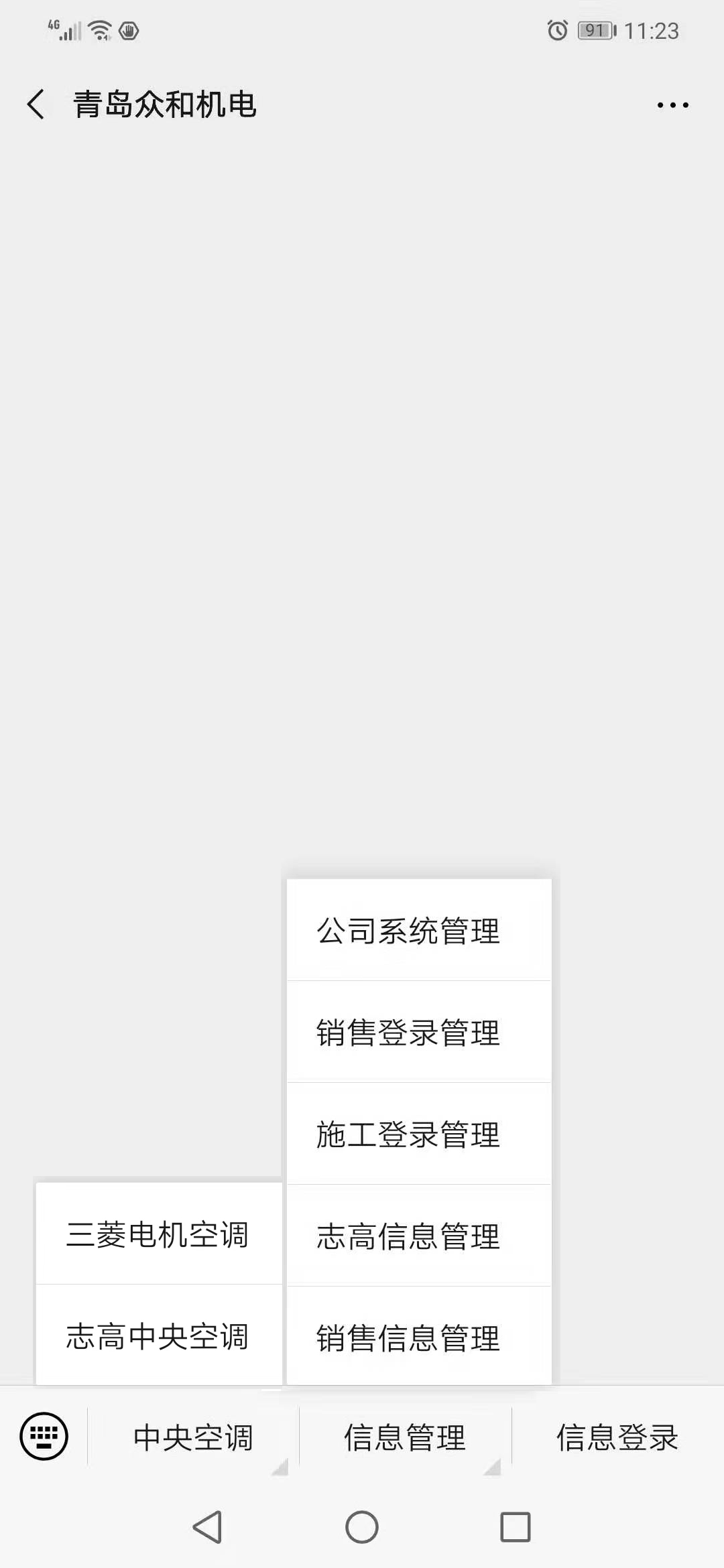The height and width of the screenshot is (1568, 724).
Task: Tap the 中央空调 bottom menu
Action: point(193,1437)
